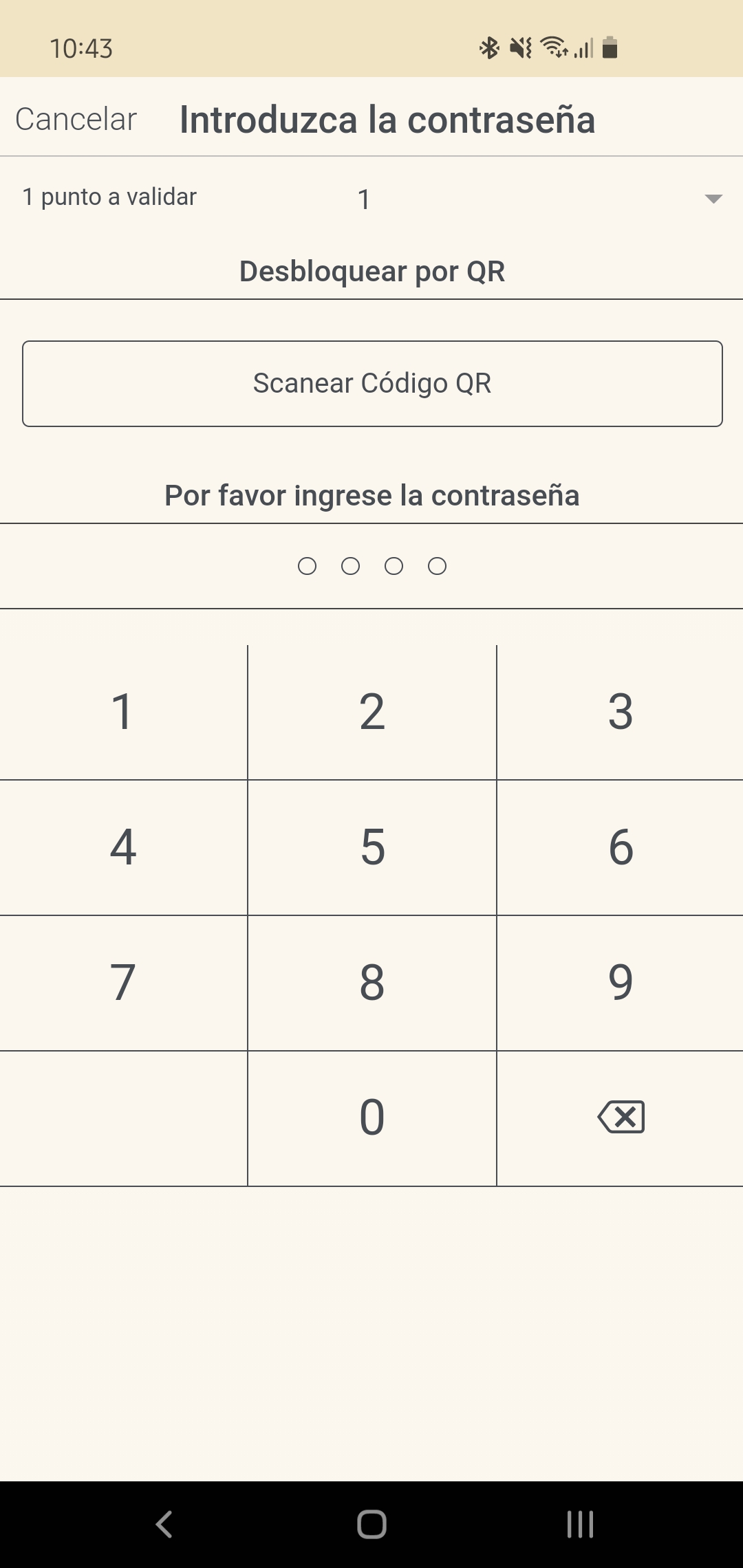This screenshot has width=743, height=1568.
Task: Enter digit 9 on the keypad
Action: (x=621, y=983)
